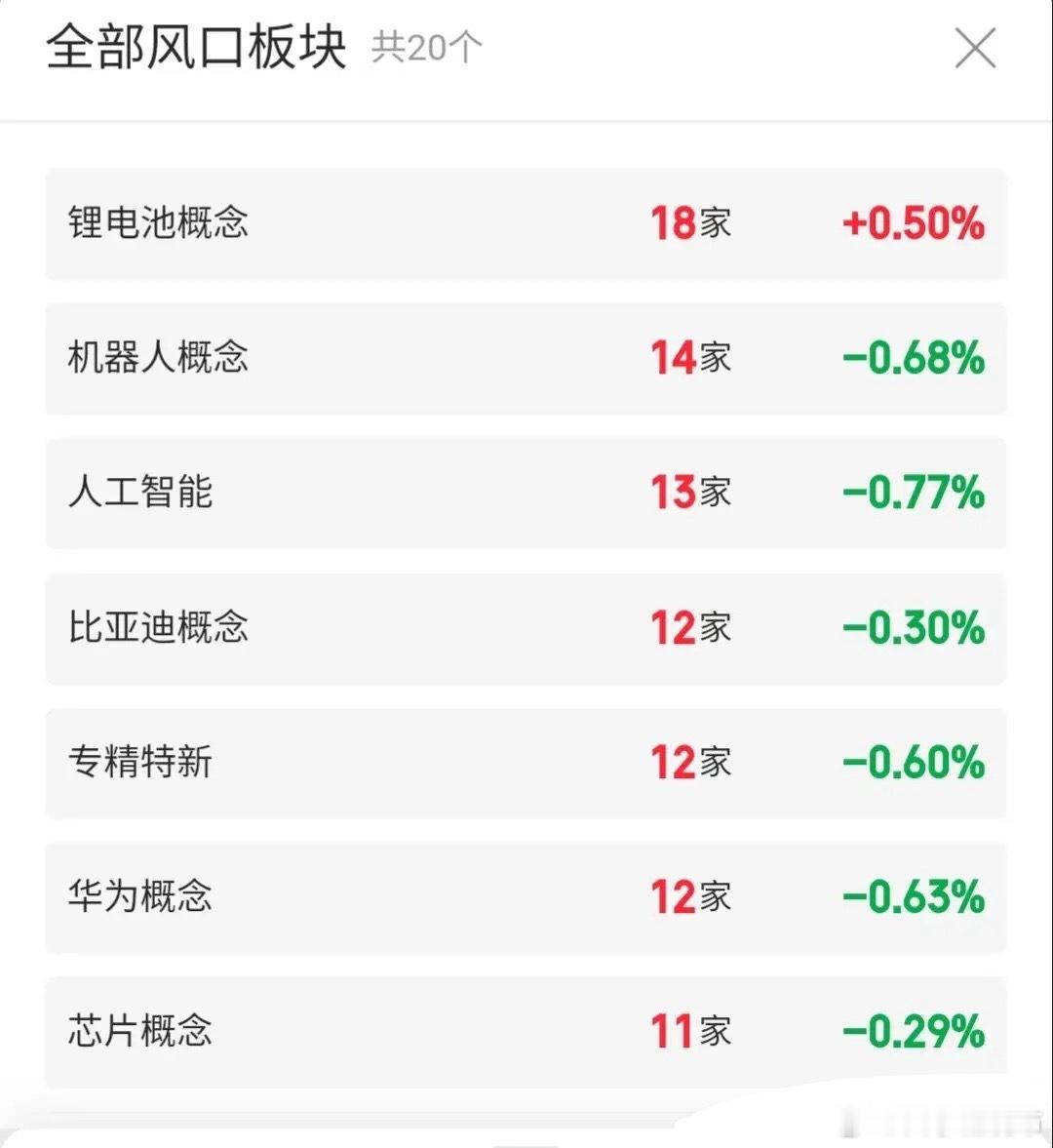Screen dimensions: 1053x1148
Task: Click the 14家 stock count for 机器人概念
Action: point(692,358)
